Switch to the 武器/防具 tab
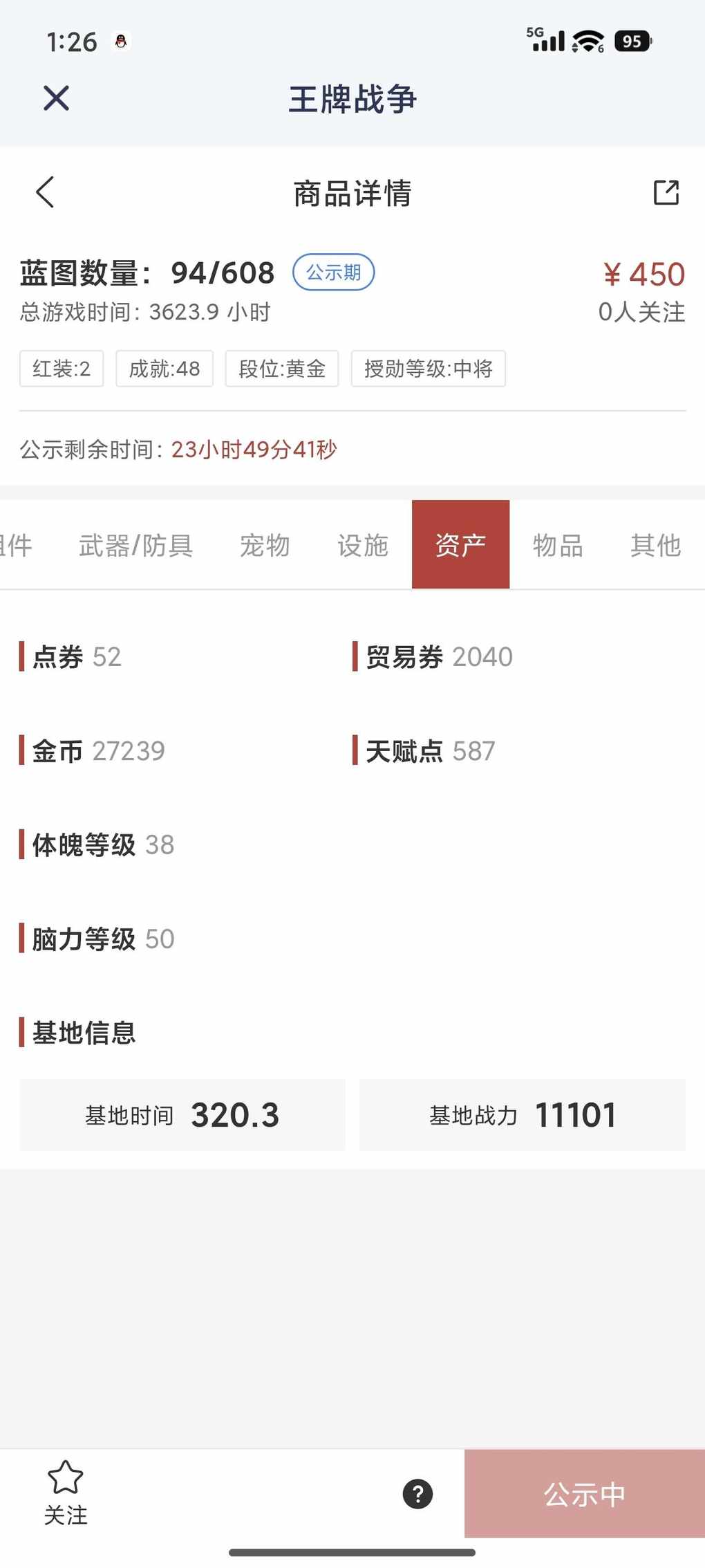Viewport: 705px width, 1568px height. coord(135,545)
